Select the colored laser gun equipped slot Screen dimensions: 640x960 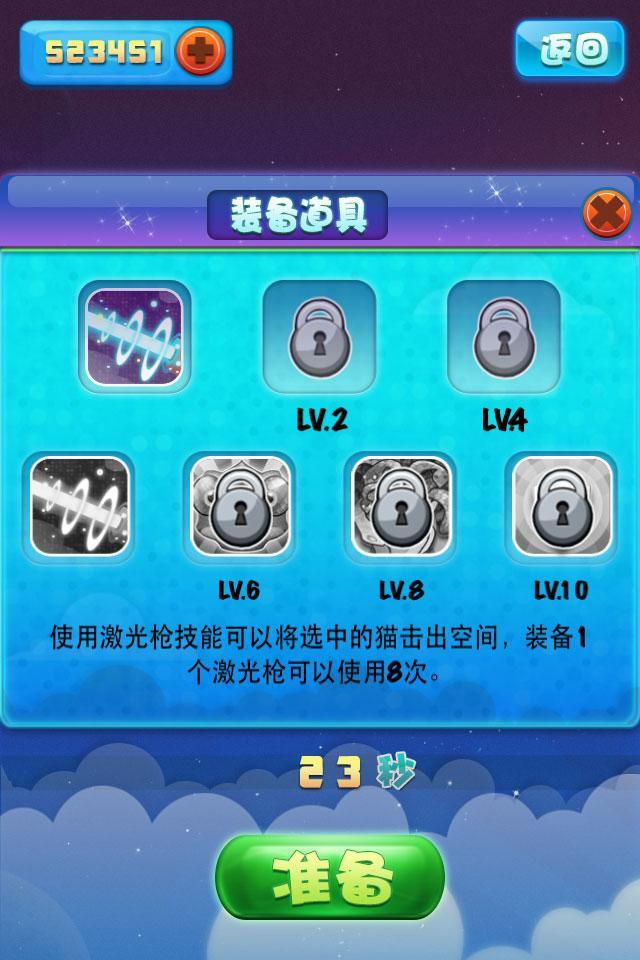134,337
